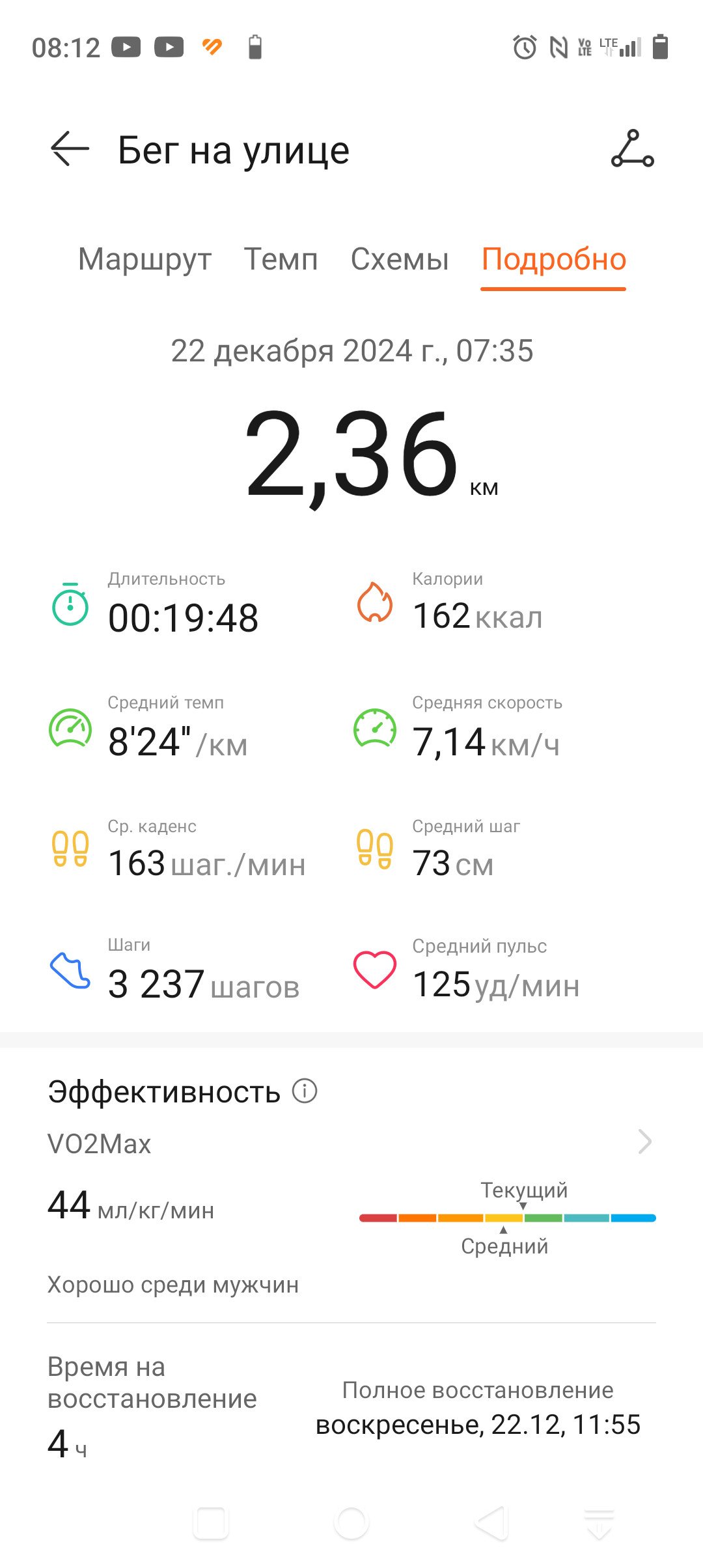Tap the system home button
703x1568 pixels.
pyautogui.click(x=351, y=1523)
